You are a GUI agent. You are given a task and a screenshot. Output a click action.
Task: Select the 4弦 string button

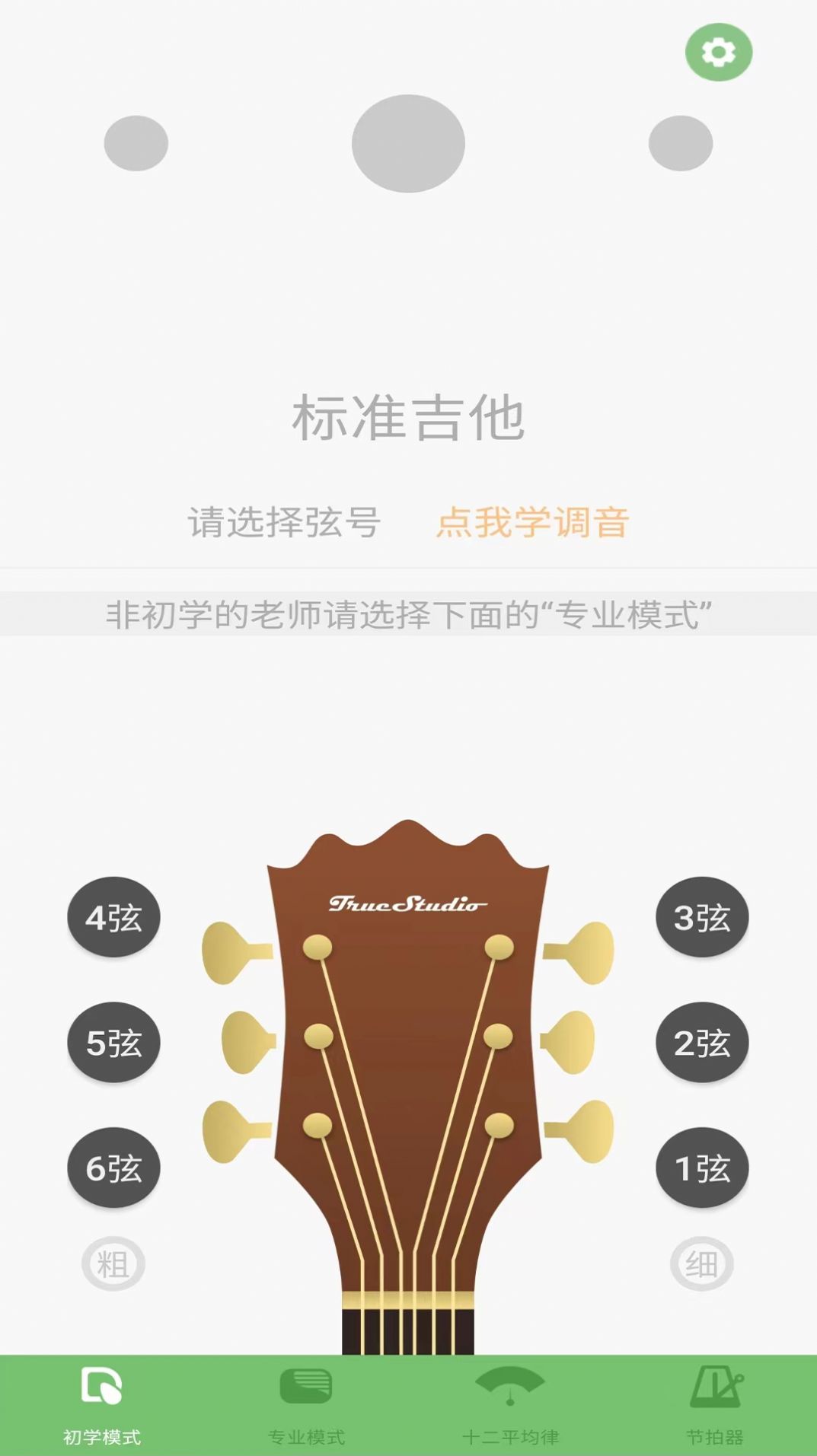click(114, 917)
